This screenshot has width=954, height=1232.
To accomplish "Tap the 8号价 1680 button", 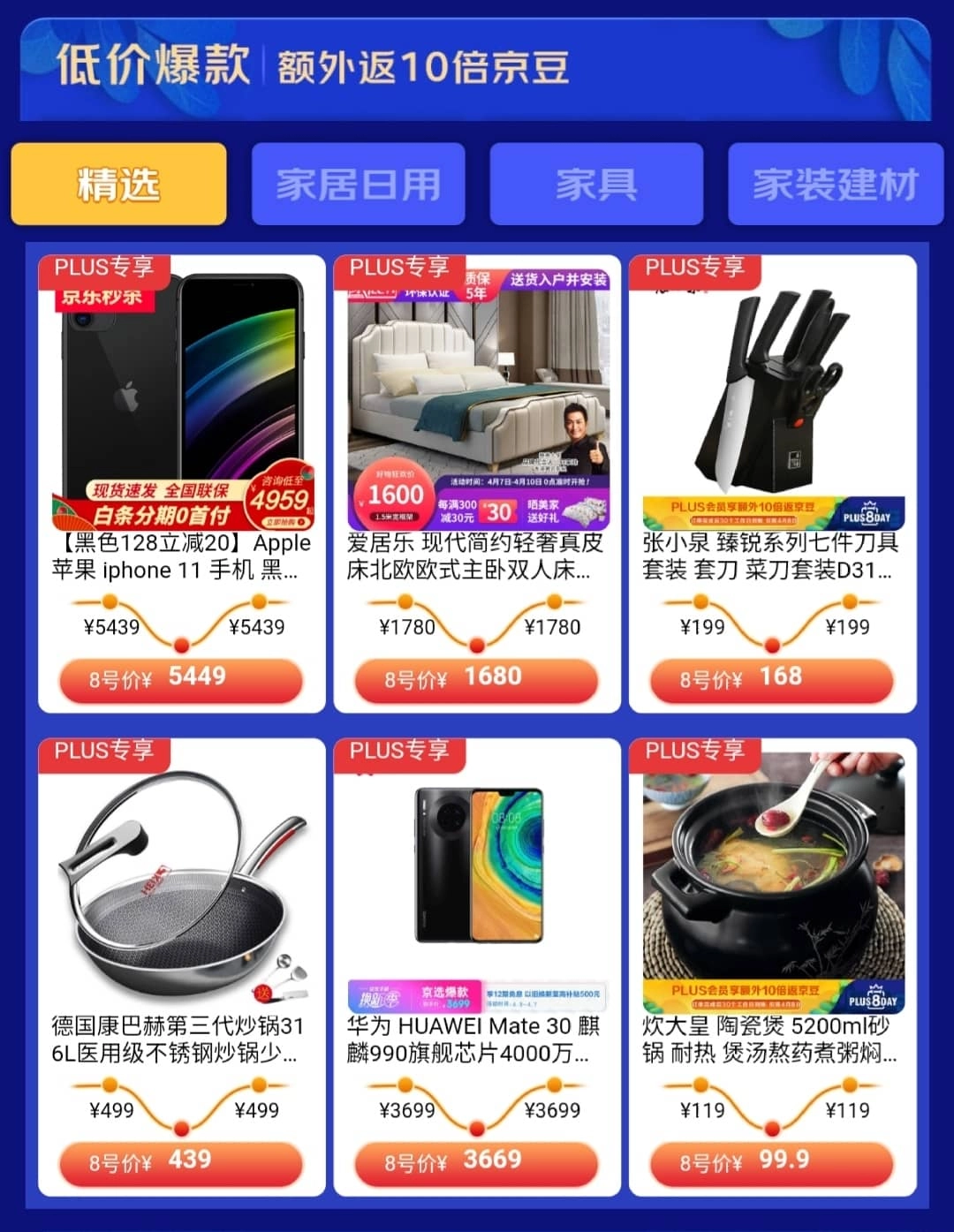I will (x=477, y=678).
